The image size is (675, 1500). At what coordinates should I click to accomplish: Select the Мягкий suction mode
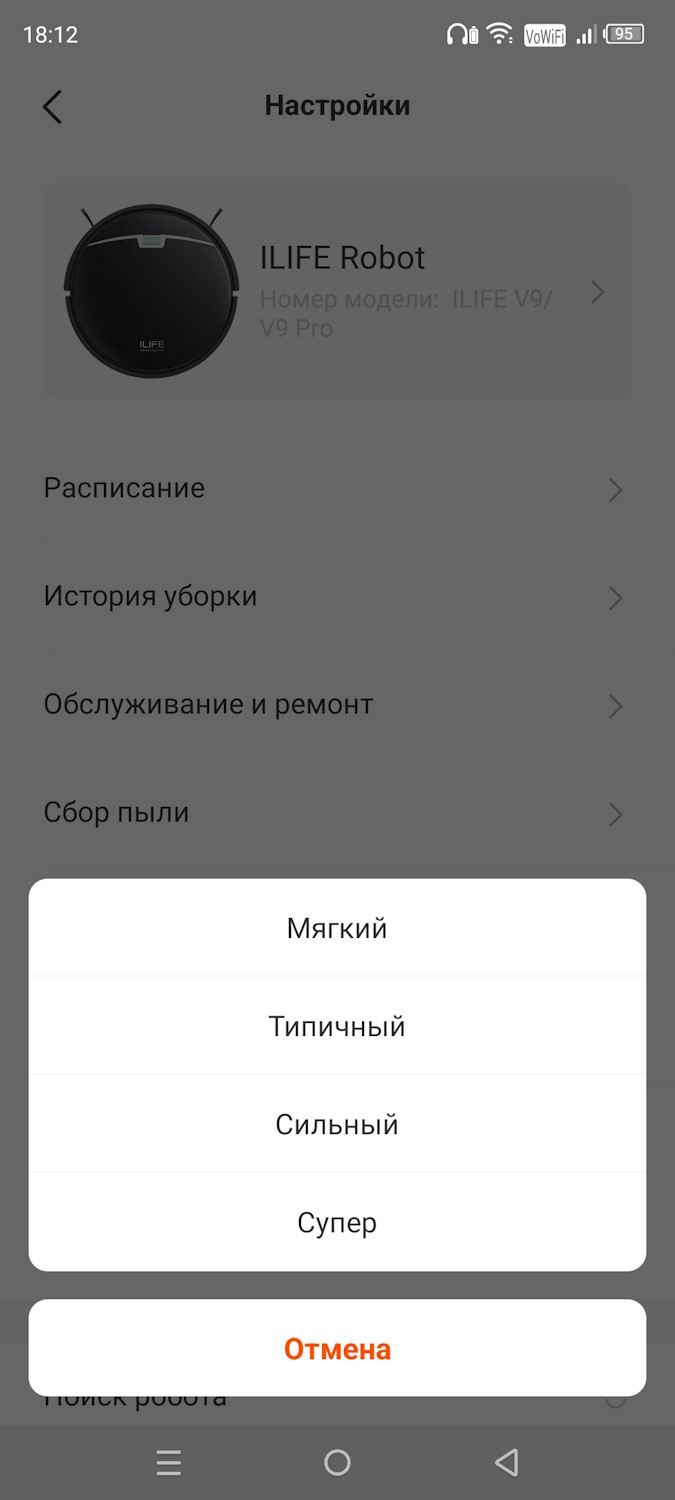[x=337, y=928]
